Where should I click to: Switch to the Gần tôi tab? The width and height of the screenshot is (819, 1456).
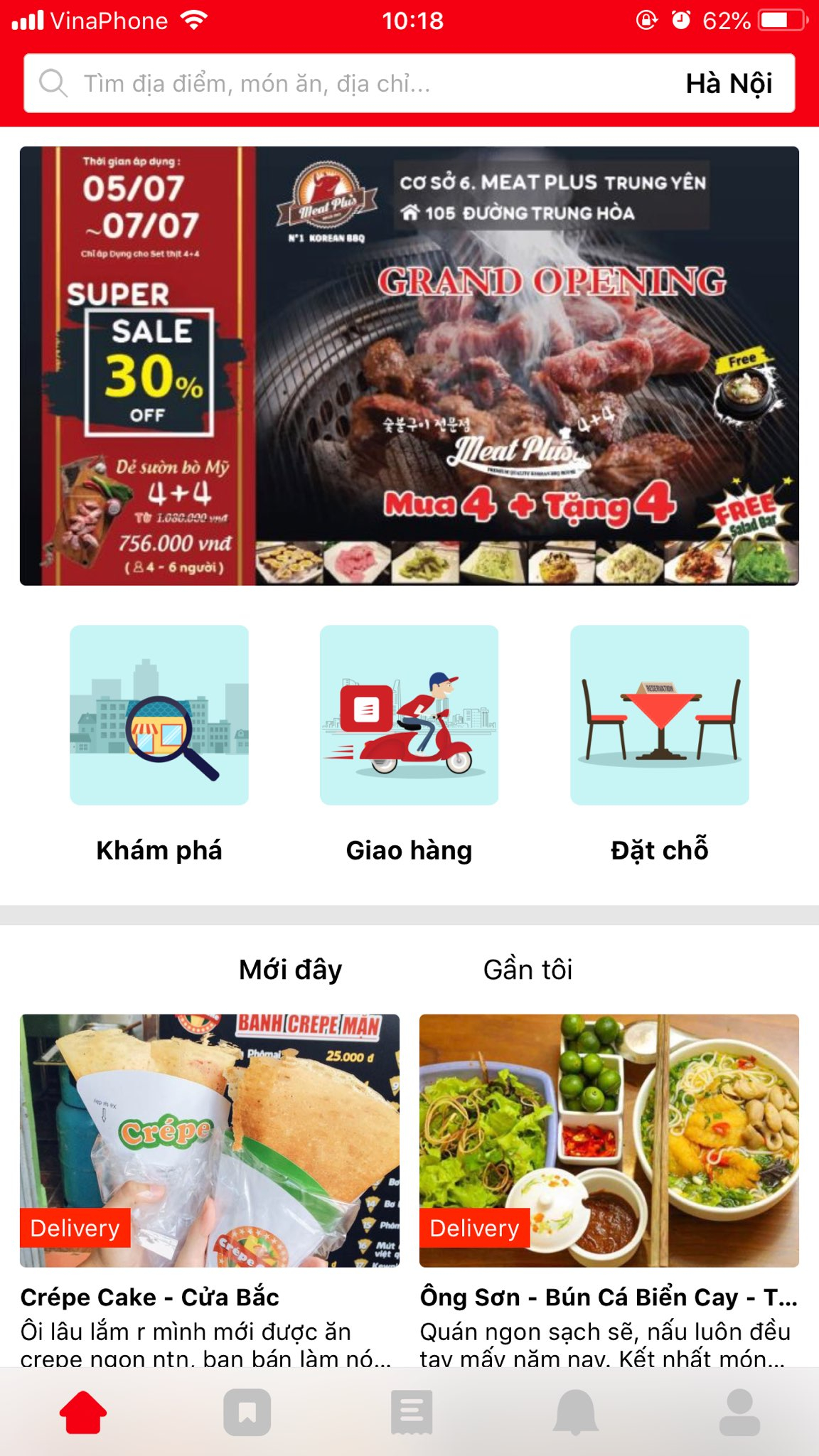[x=528, y=970]
